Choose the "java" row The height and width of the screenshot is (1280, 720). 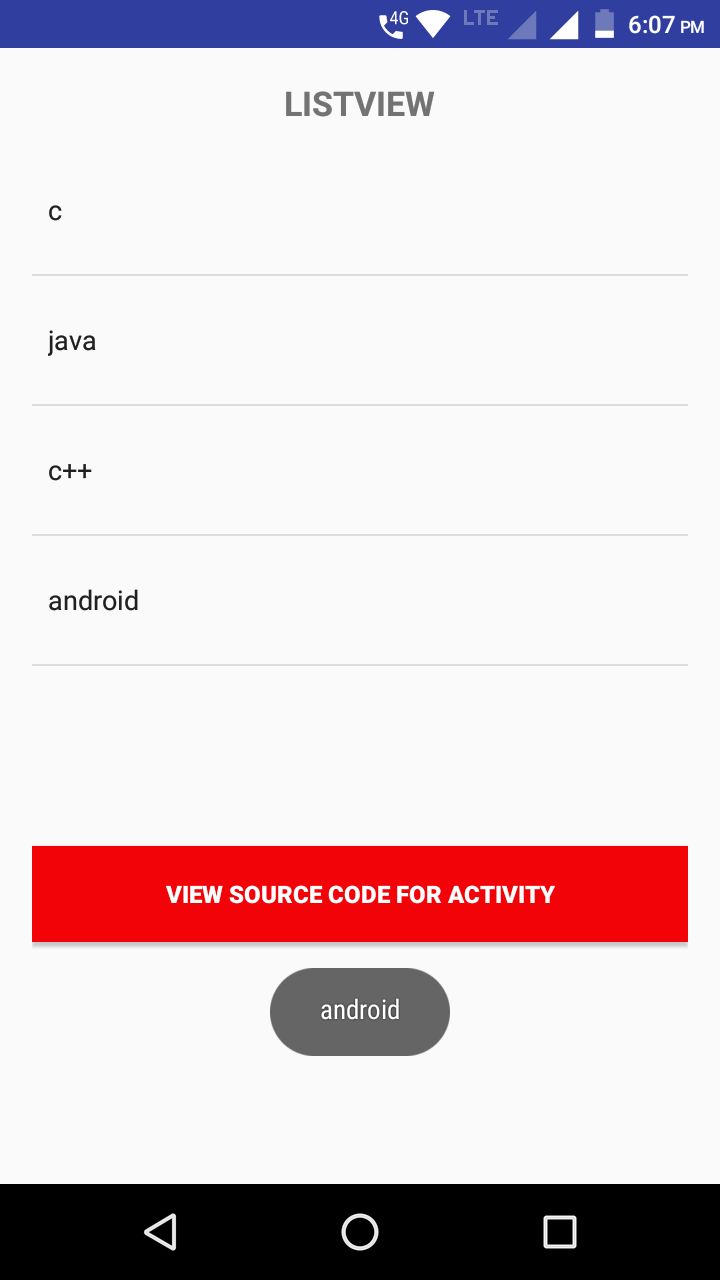pyautogui.click(x=360, y=341)
